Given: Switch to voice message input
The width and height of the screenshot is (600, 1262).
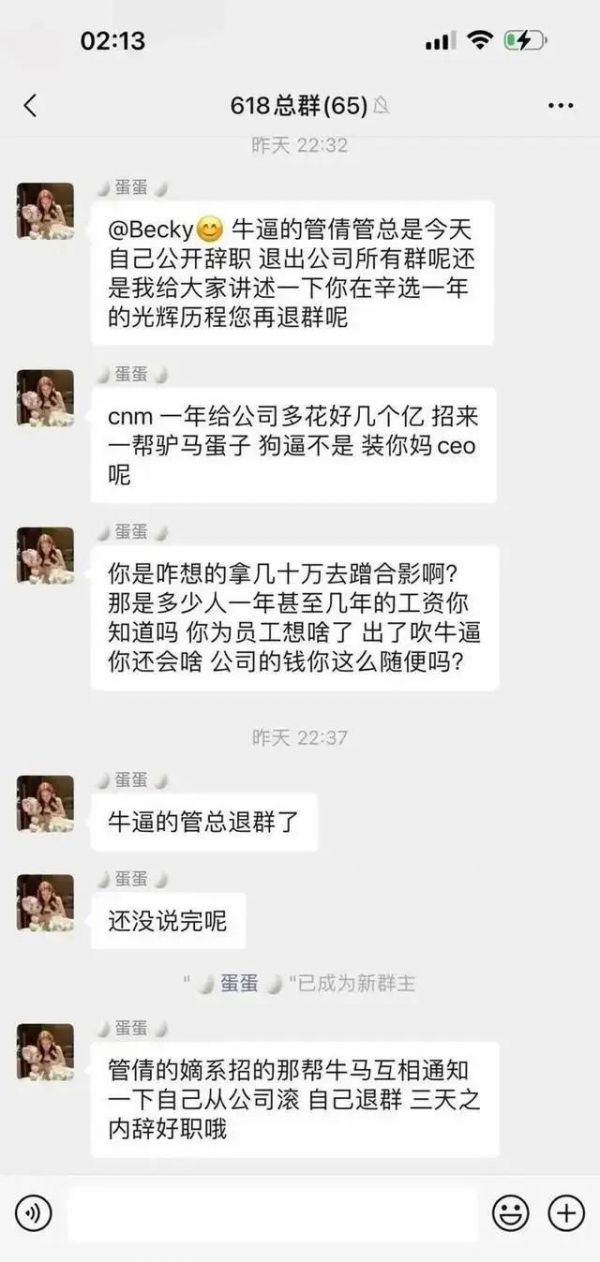Looking at the screenshot, I should (x=34, y=1214).
